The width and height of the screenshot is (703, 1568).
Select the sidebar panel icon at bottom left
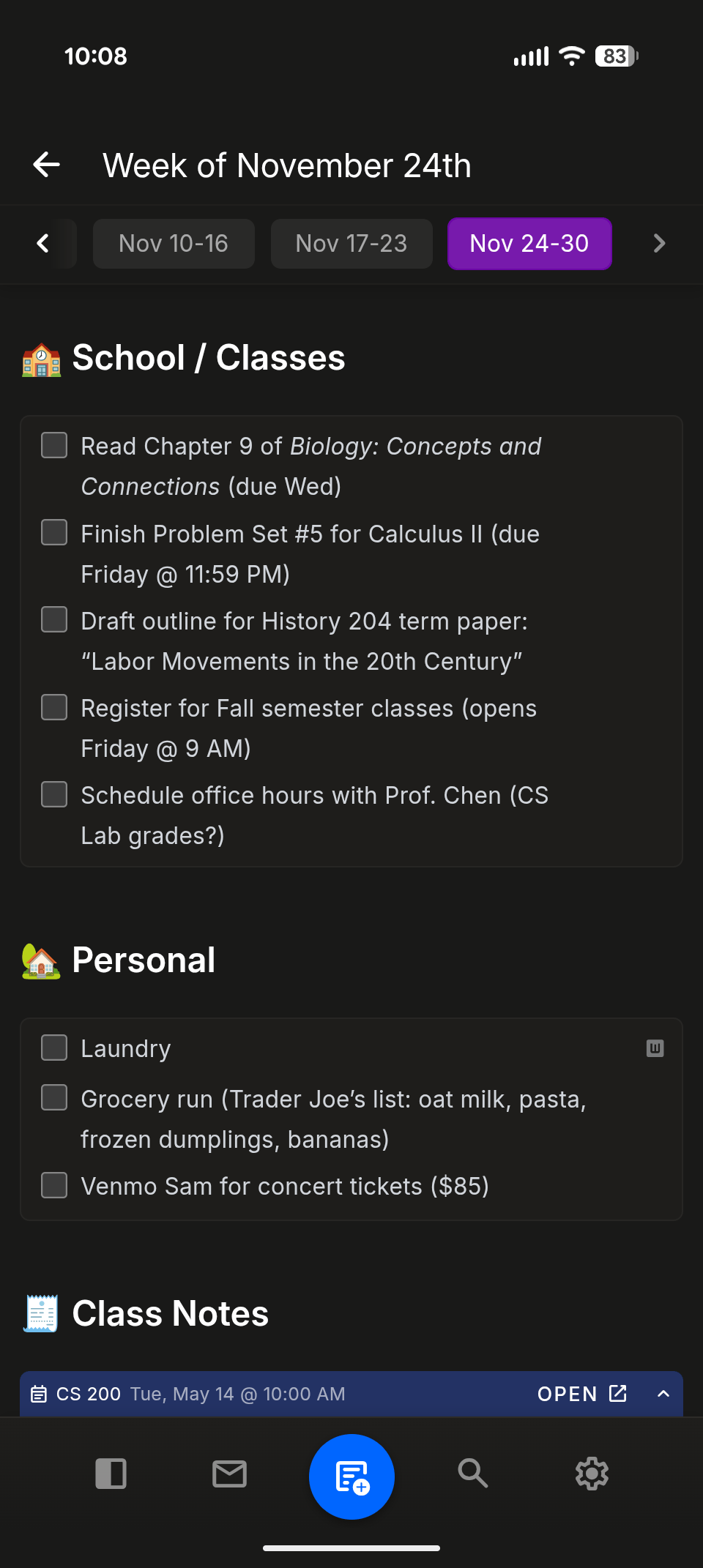tap(111, 1475)
